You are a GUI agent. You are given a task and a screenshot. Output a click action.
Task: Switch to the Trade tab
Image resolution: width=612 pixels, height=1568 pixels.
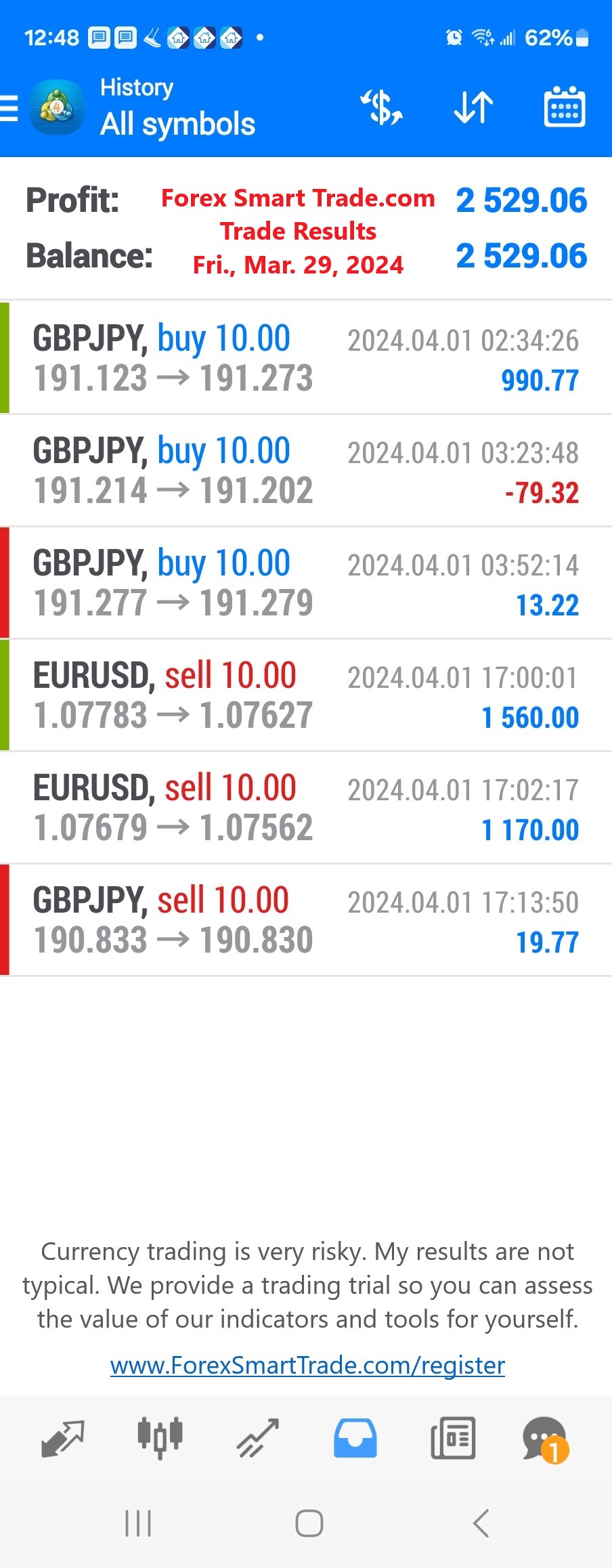(257, 1438)
